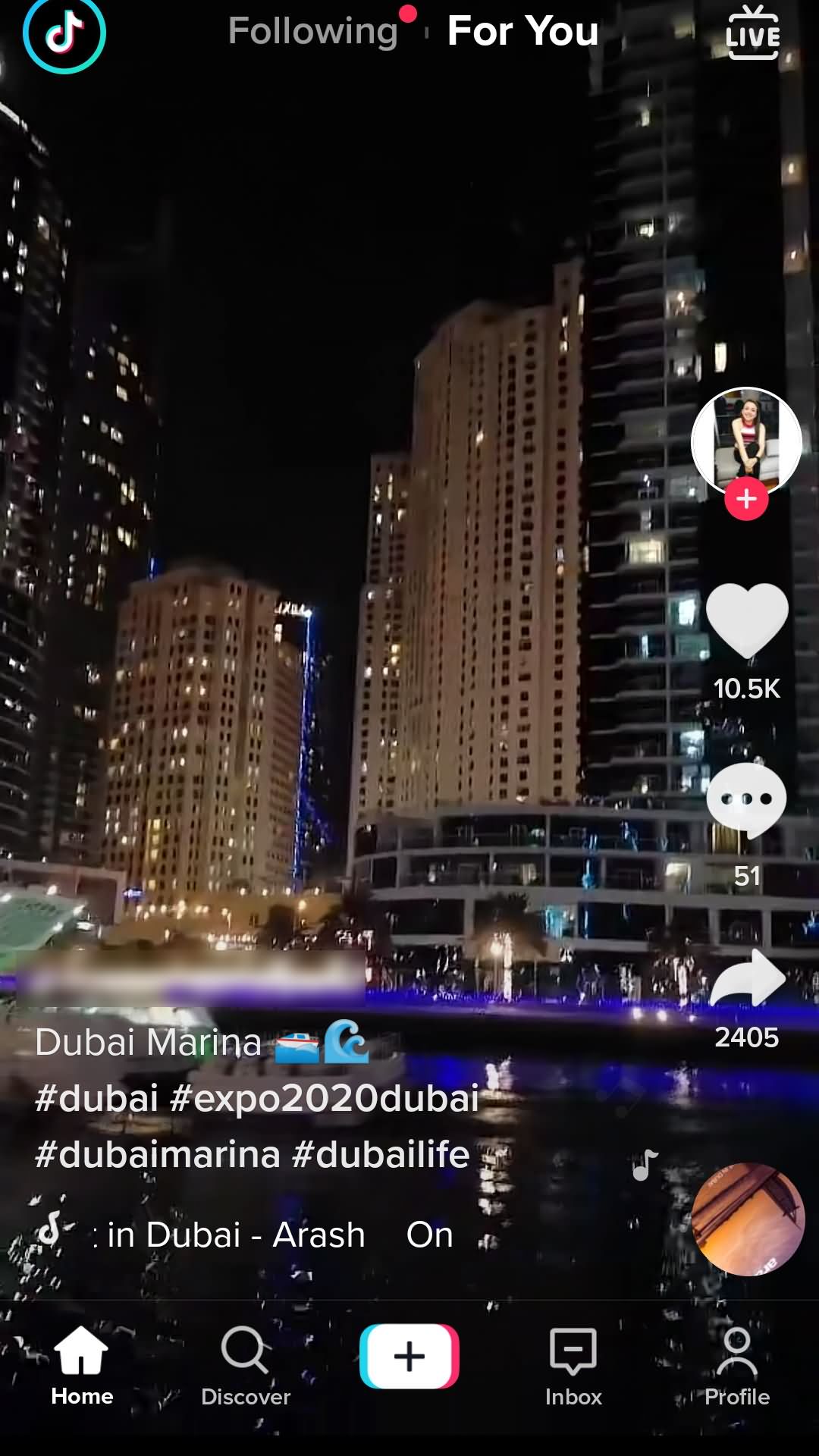Share this video via the arrow icon
Screen dimensions: 819x1456
748,978
